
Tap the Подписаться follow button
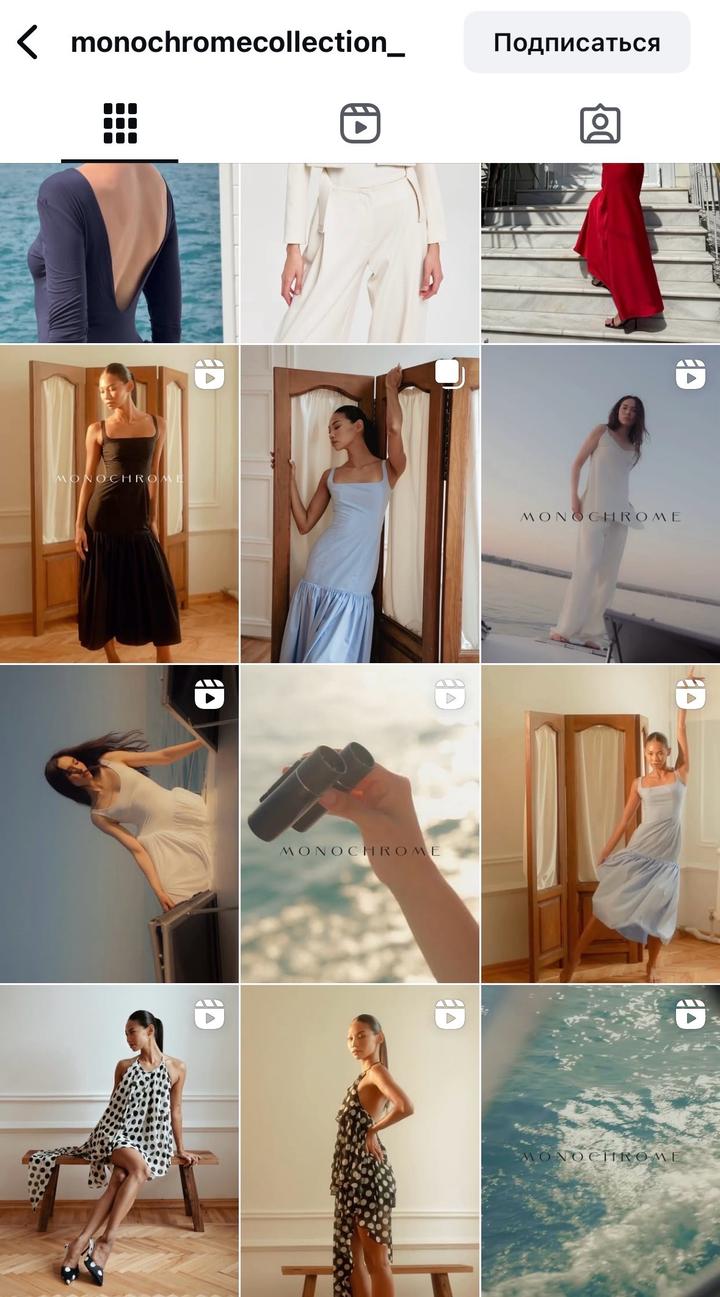point(576,43)
